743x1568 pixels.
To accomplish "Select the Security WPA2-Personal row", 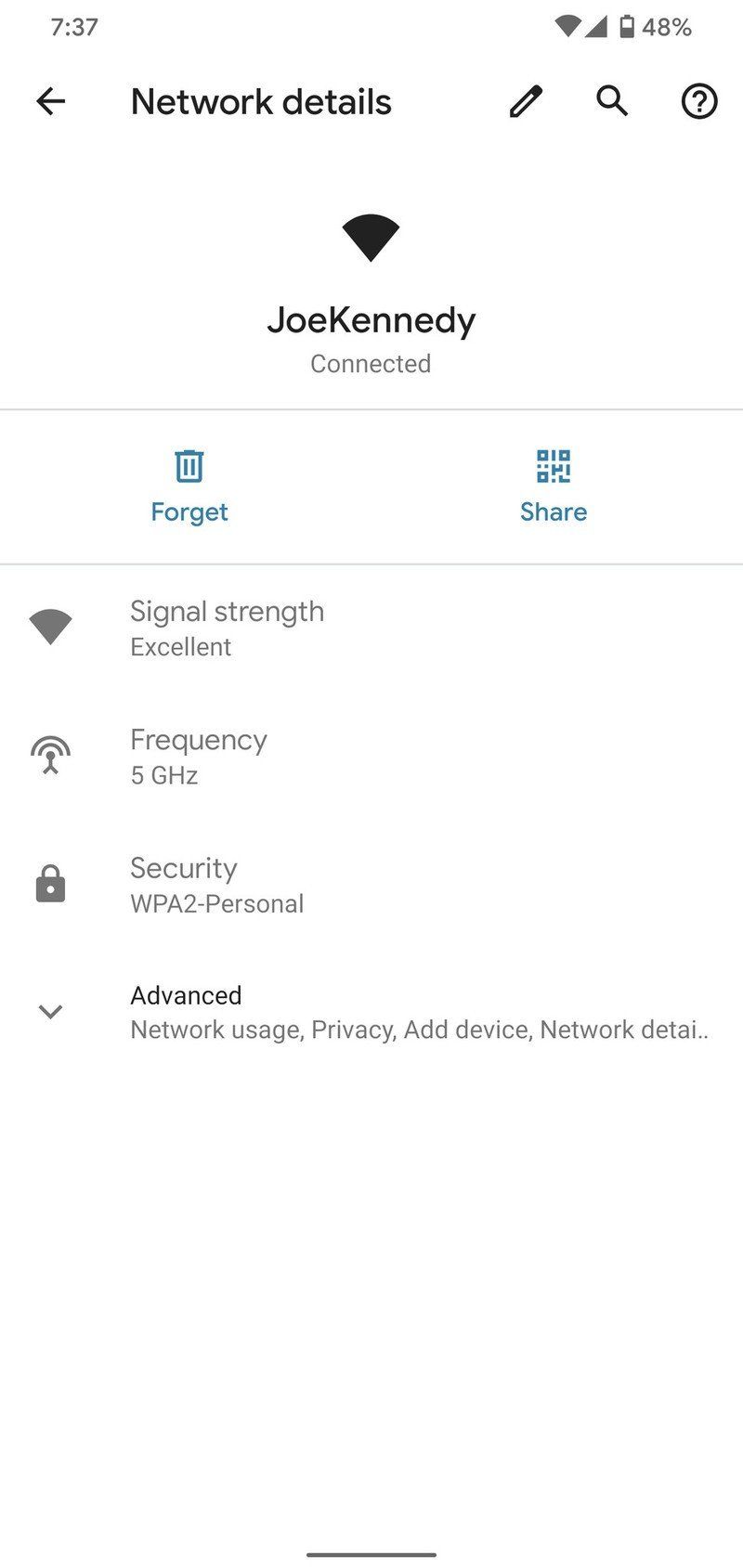I will [x=371, y=884].
